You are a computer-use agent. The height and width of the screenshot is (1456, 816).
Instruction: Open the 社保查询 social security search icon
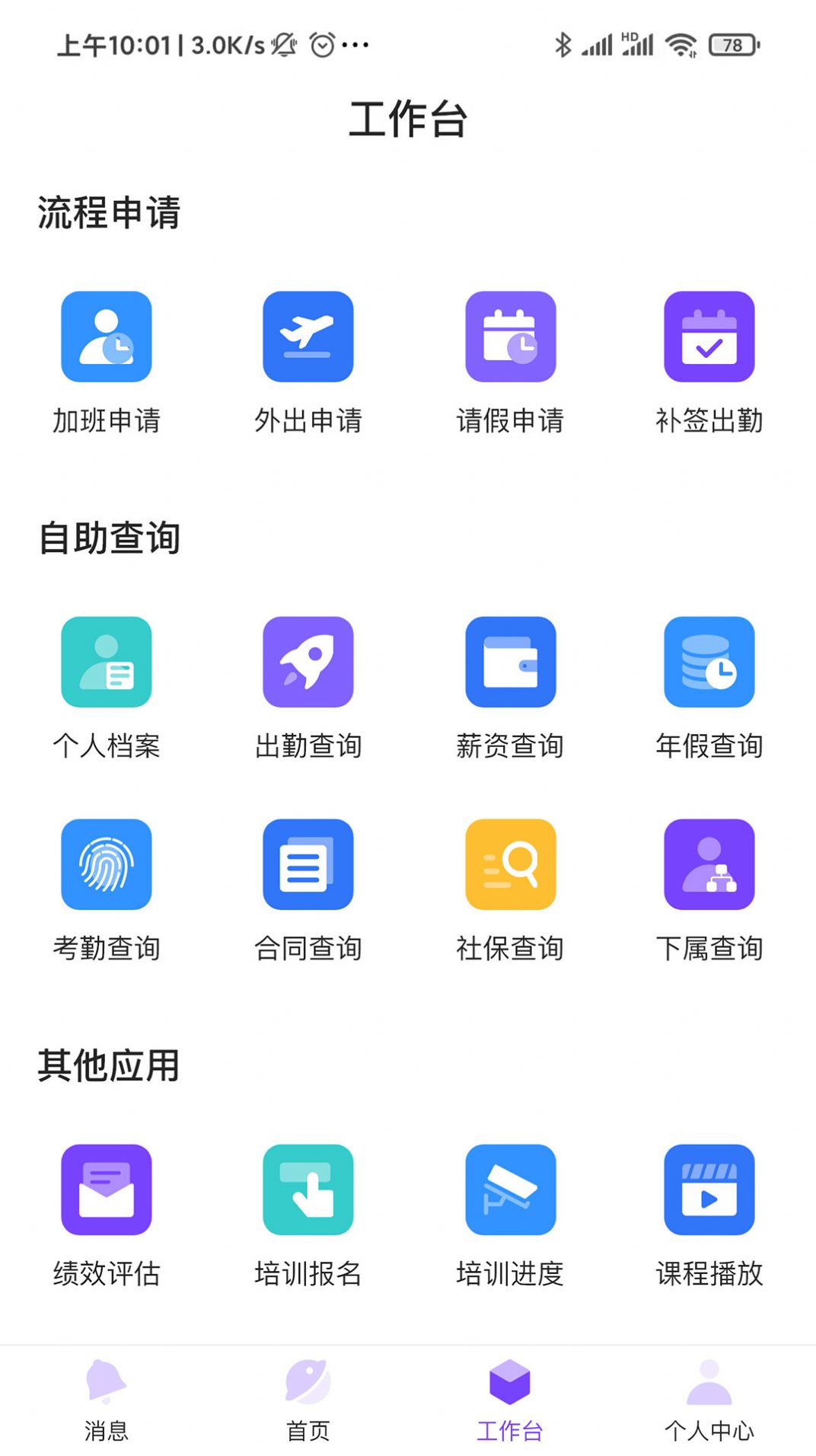pos(508,864)
